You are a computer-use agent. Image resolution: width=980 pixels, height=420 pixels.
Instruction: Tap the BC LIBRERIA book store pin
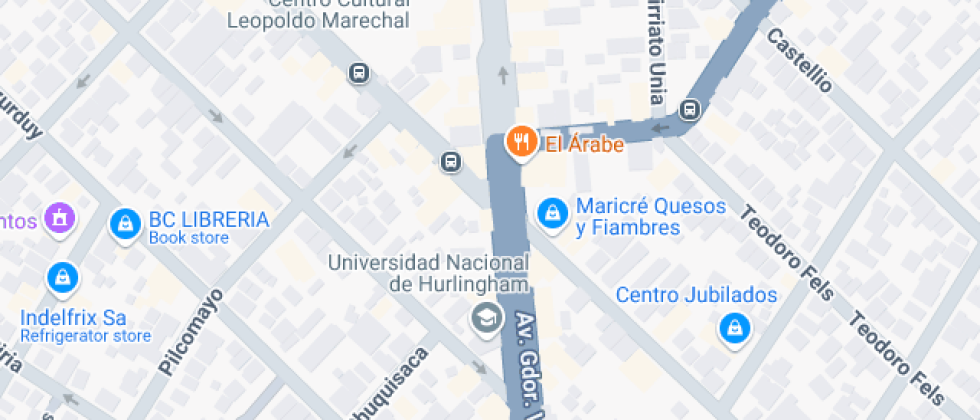coord(124,223)
